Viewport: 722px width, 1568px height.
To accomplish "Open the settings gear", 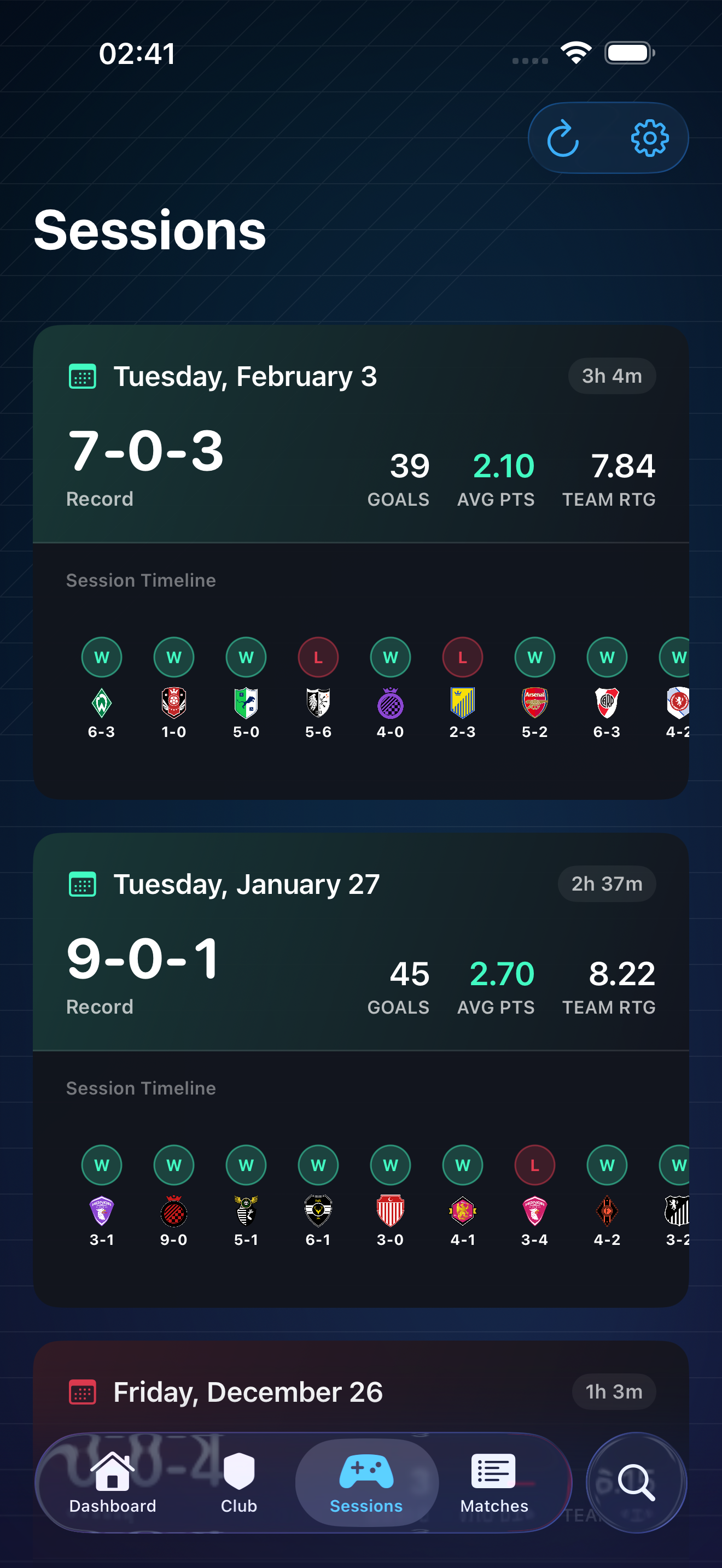I will (649, 138).
